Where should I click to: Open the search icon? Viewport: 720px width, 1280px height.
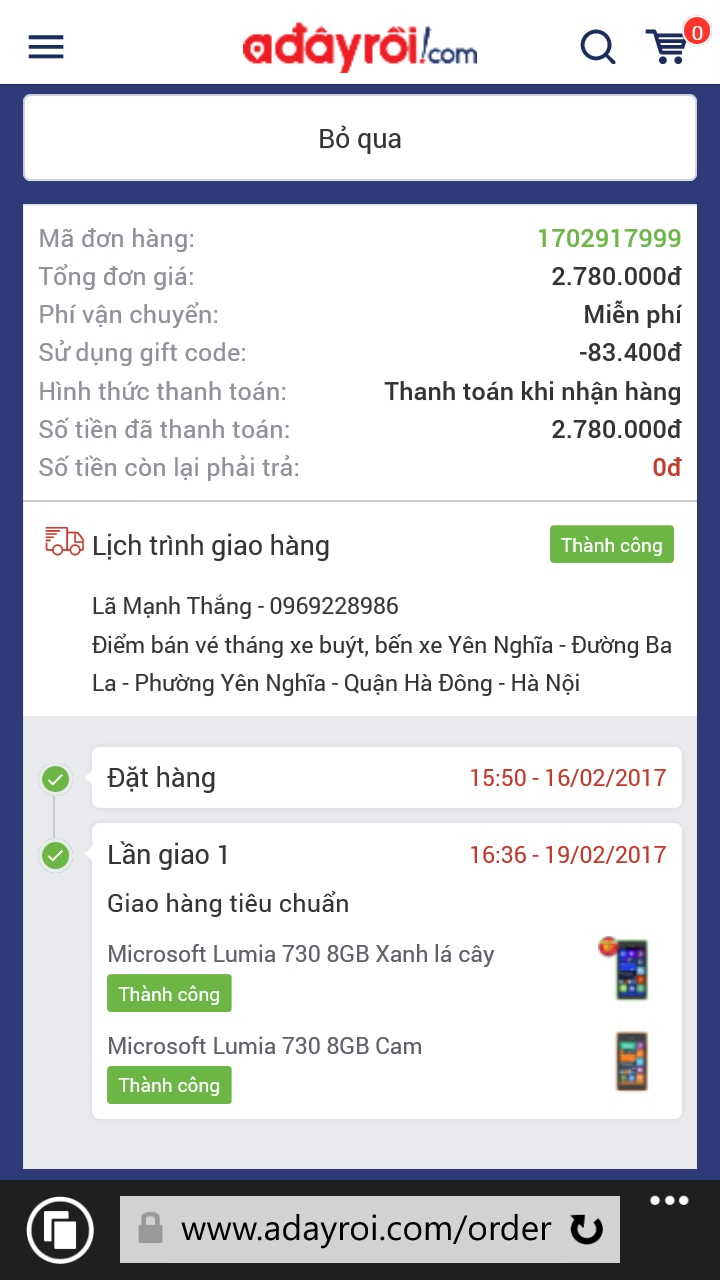(x=598, y=47)
